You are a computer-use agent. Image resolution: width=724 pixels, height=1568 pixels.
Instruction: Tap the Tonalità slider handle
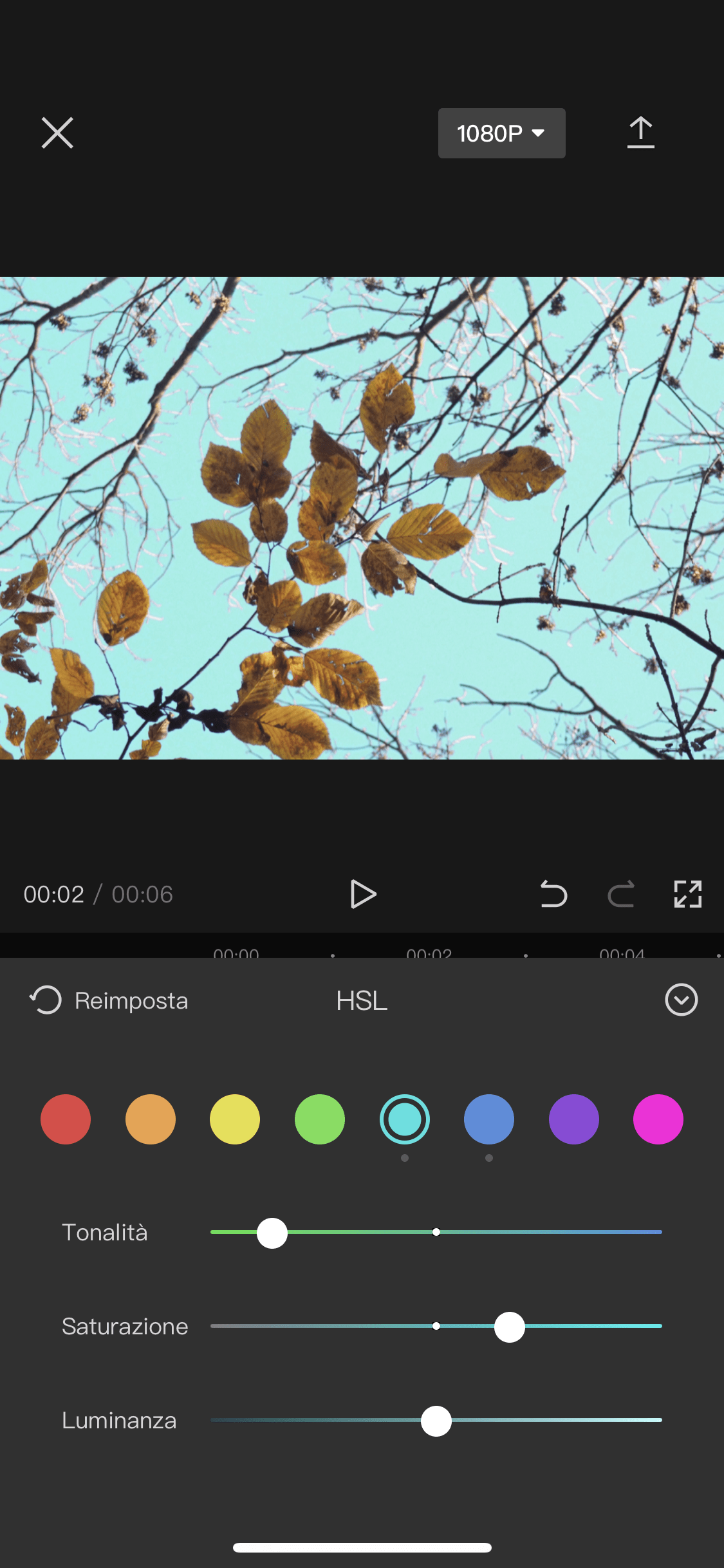click(272, 1233)
